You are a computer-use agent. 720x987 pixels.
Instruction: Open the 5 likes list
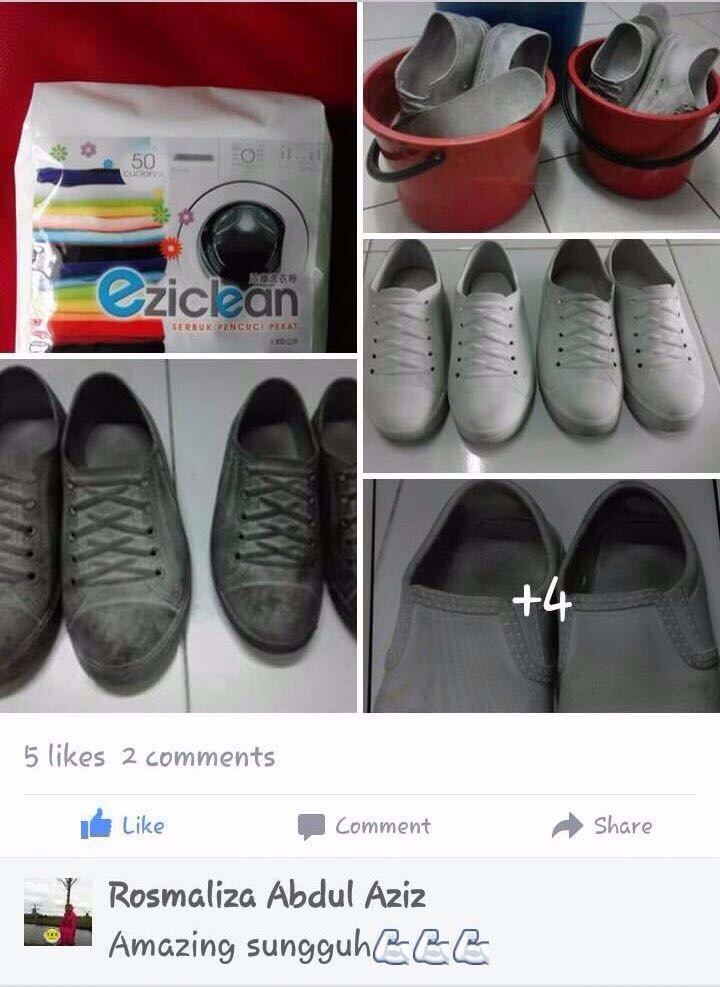tap(64, 757)
